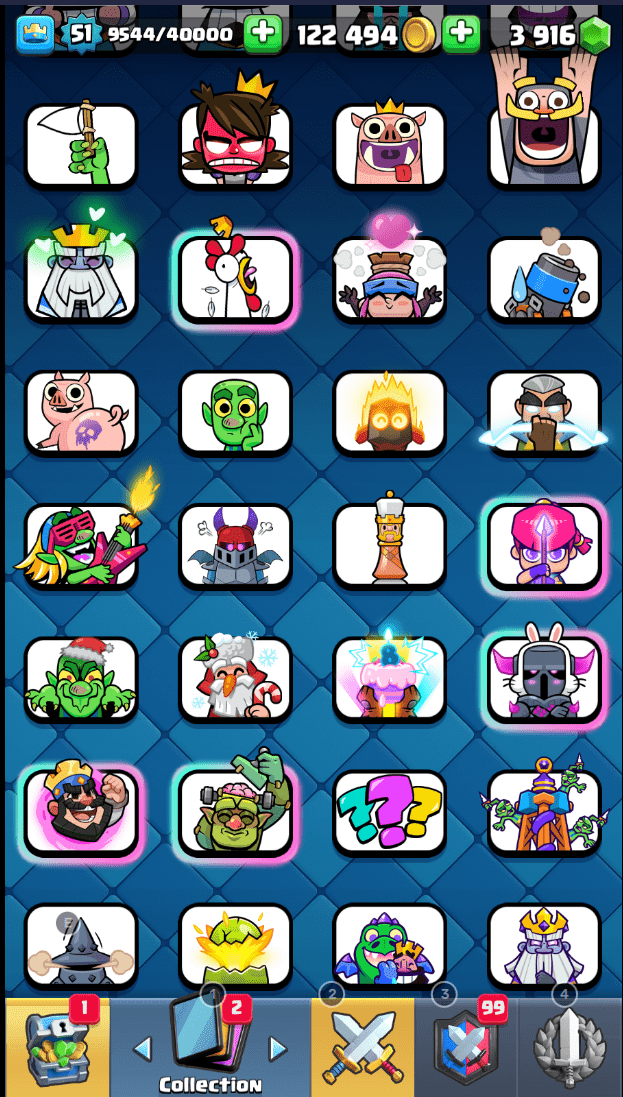Viewport: 623px width, 1097px height.
Task: Pick the flaming fire spirit emote
Action: pyautogui.click(x=389, y=411)
